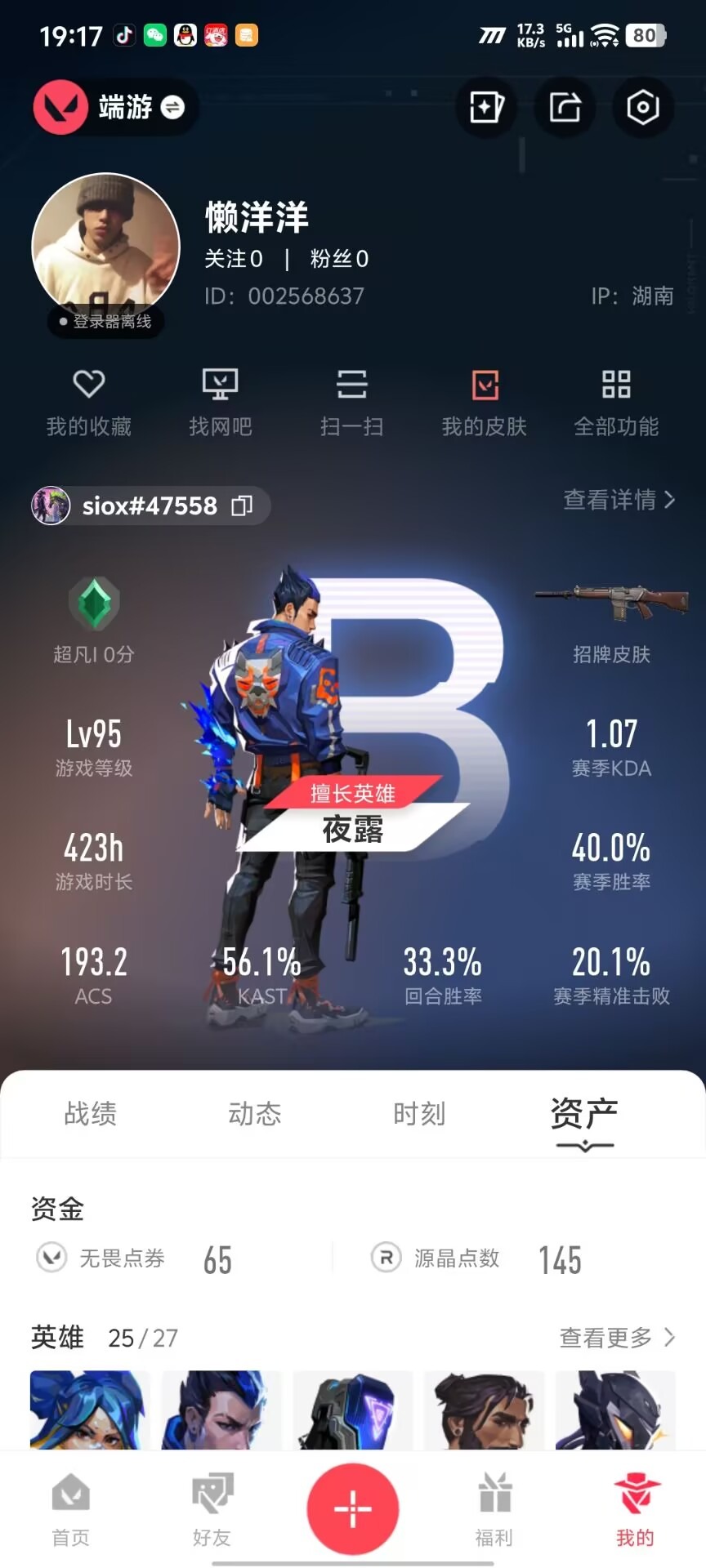Open the card-with-star icon in top bar
The image size is (706, 1568).
pyautogui.click(x=486, y=107)
